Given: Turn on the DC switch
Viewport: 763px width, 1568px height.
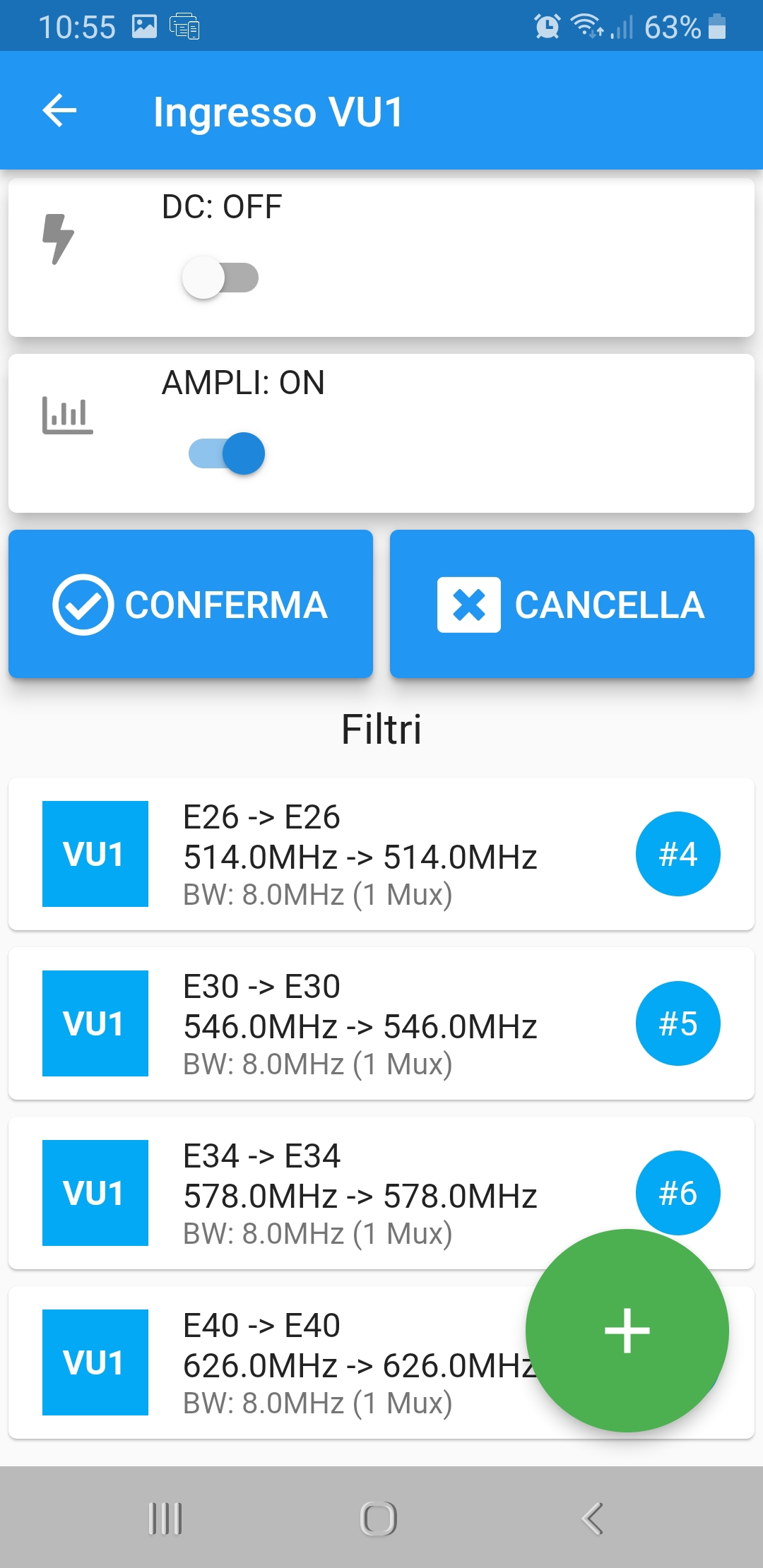Looking at the screenshot, I should (x=220, y=278).
